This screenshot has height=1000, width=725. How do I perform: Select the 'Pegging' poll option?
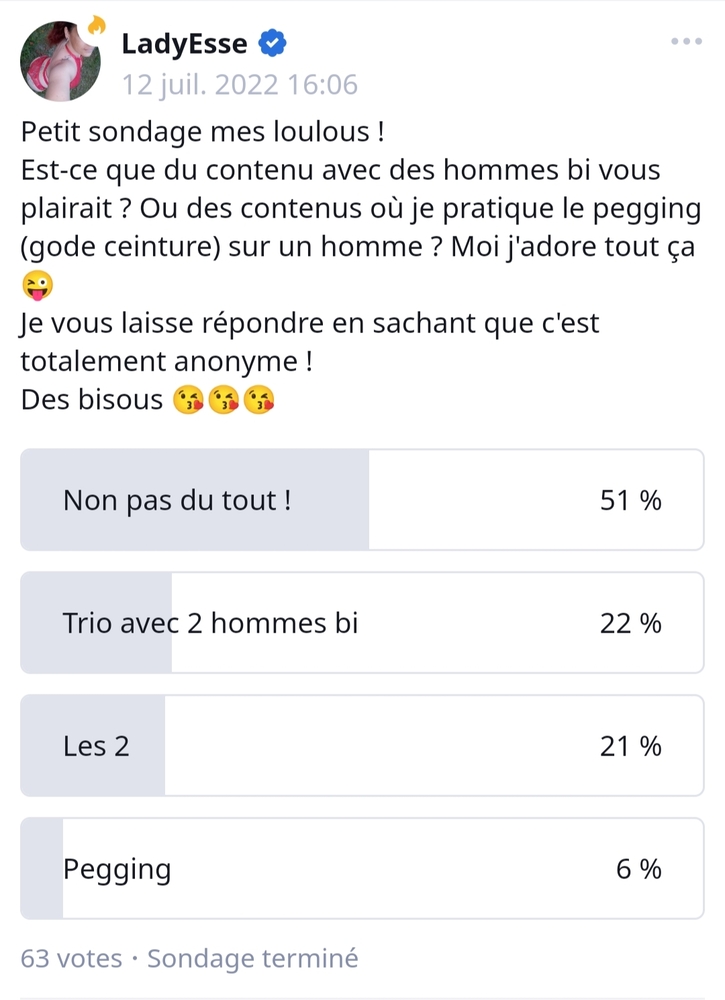(x=362, y=869)
